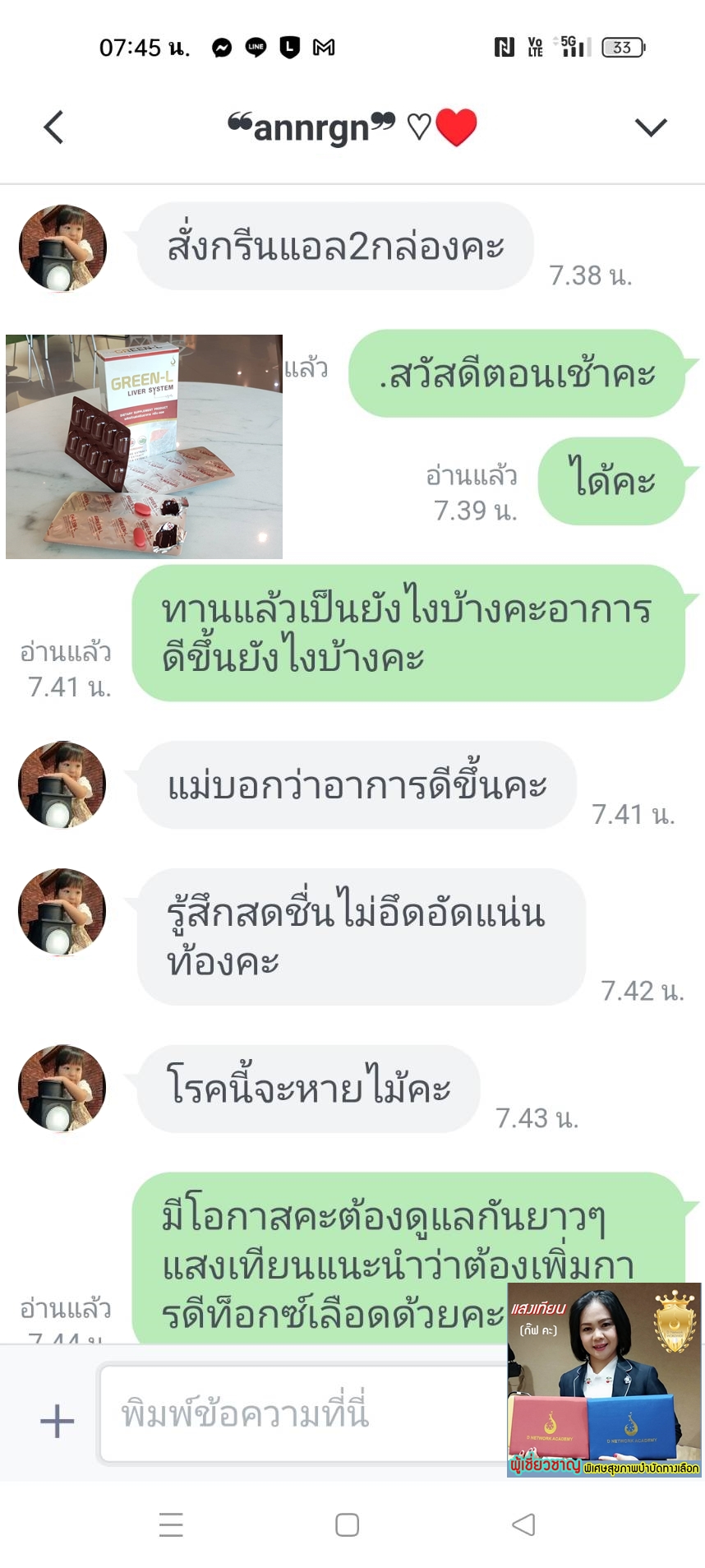
Task: Open the recent apps button
Action: coord(171,1525)
